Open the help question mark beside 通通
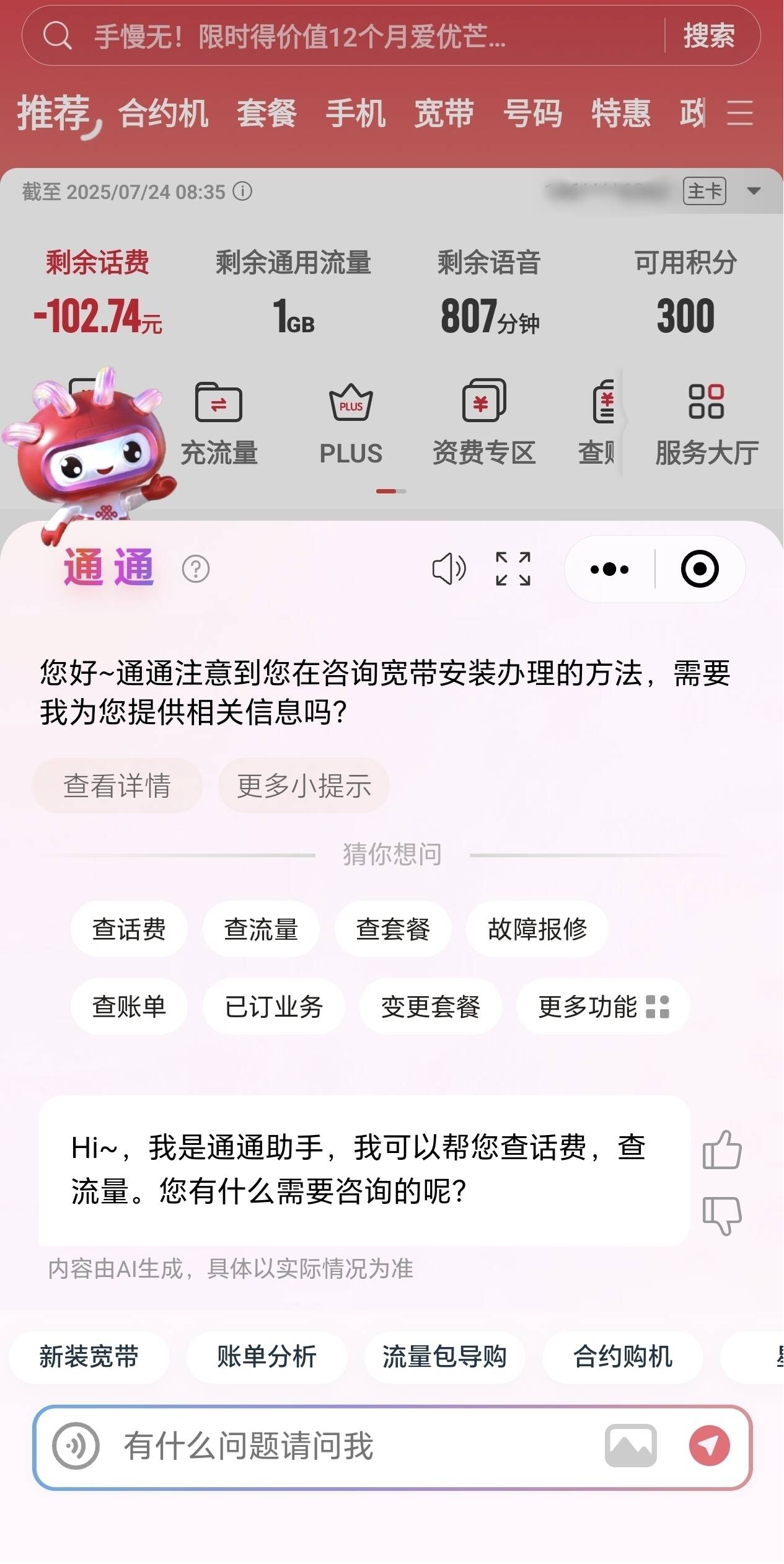784x1564 pixels. pos(196,568)
